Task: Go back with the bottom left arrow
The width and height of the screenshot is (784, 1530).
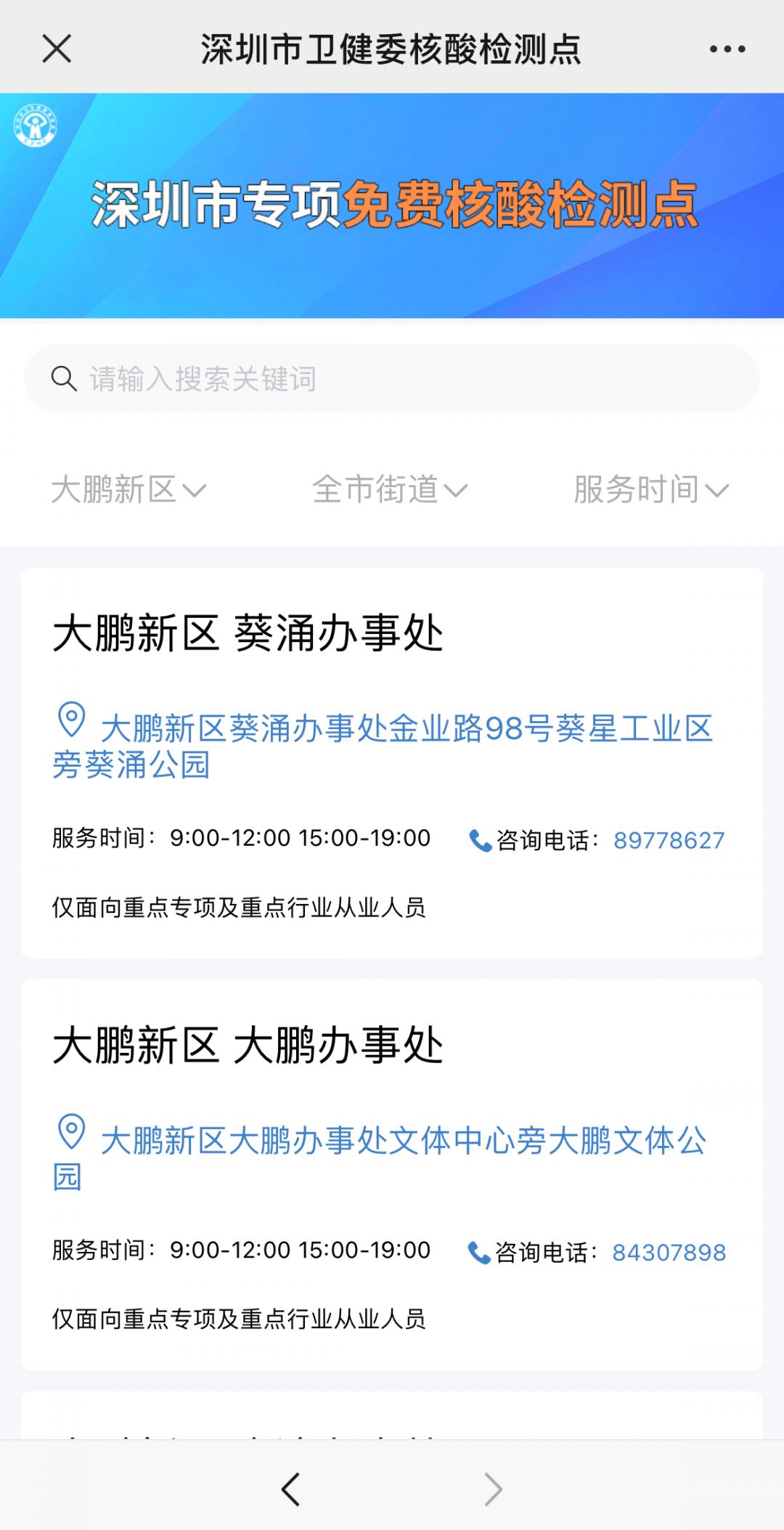Action: 291,1490
